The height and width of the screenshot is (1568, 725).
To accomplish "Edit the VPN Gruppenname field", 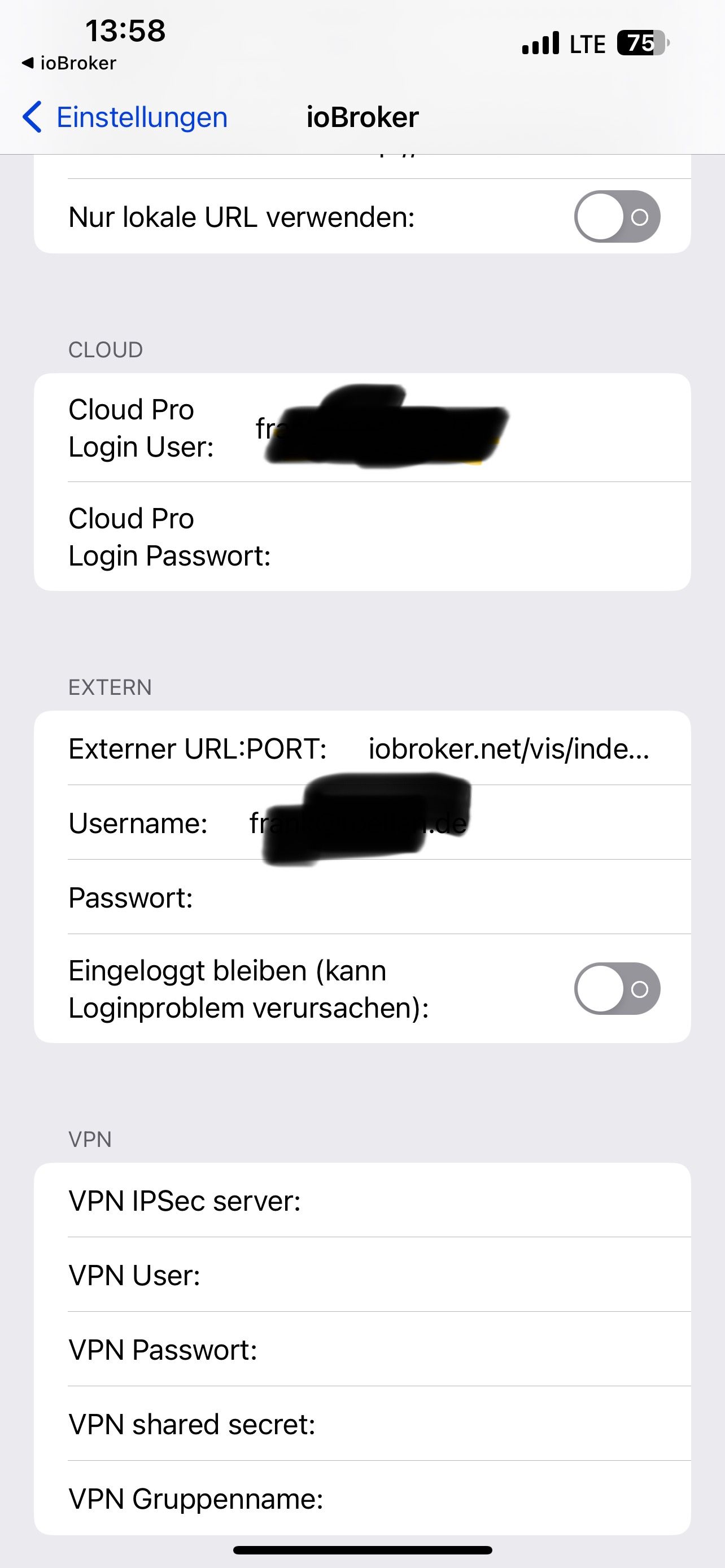I will pos(499,1499).
